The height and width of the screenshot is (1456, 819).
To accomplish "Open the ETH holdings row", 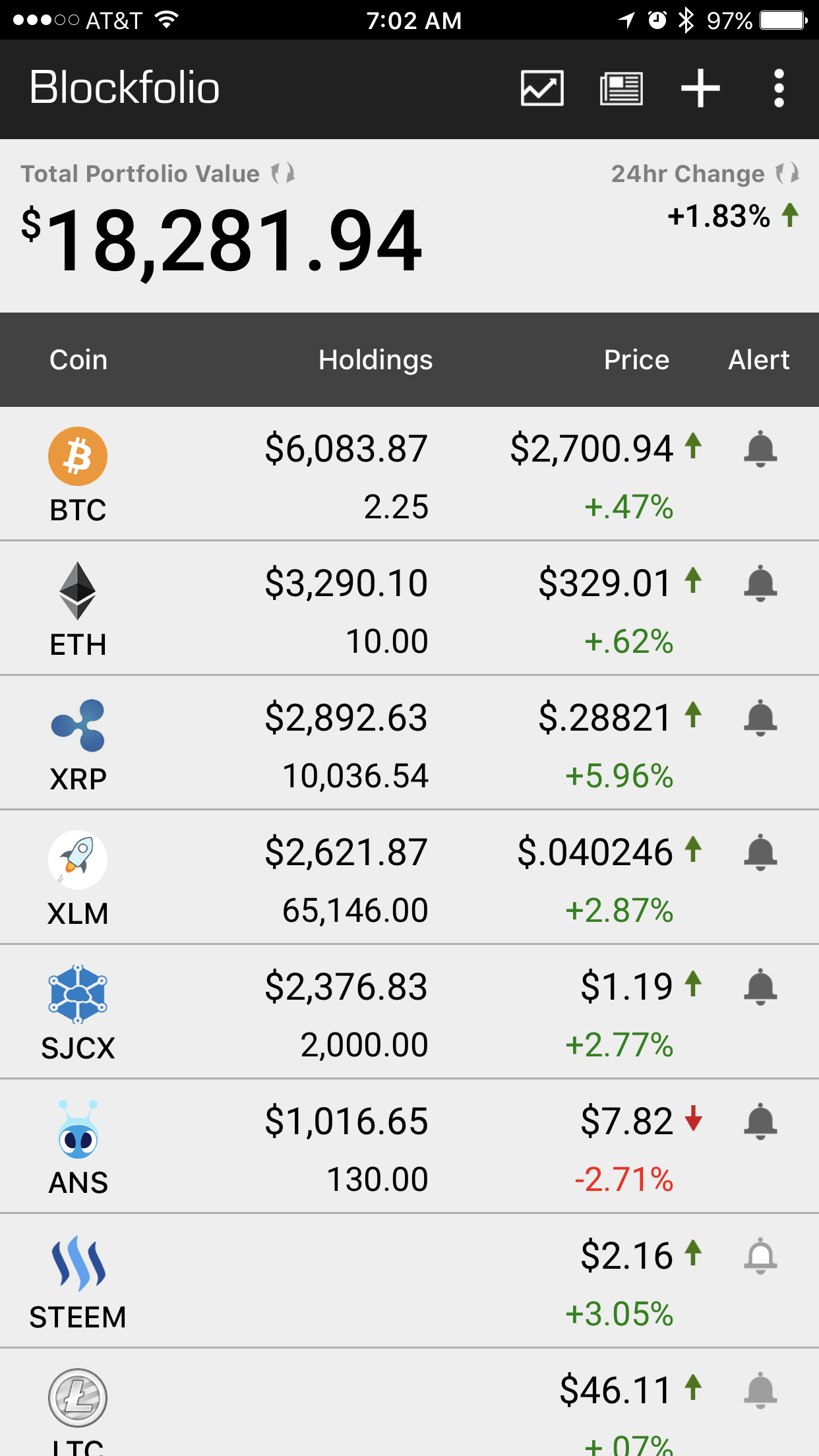I will pos(346,609).
